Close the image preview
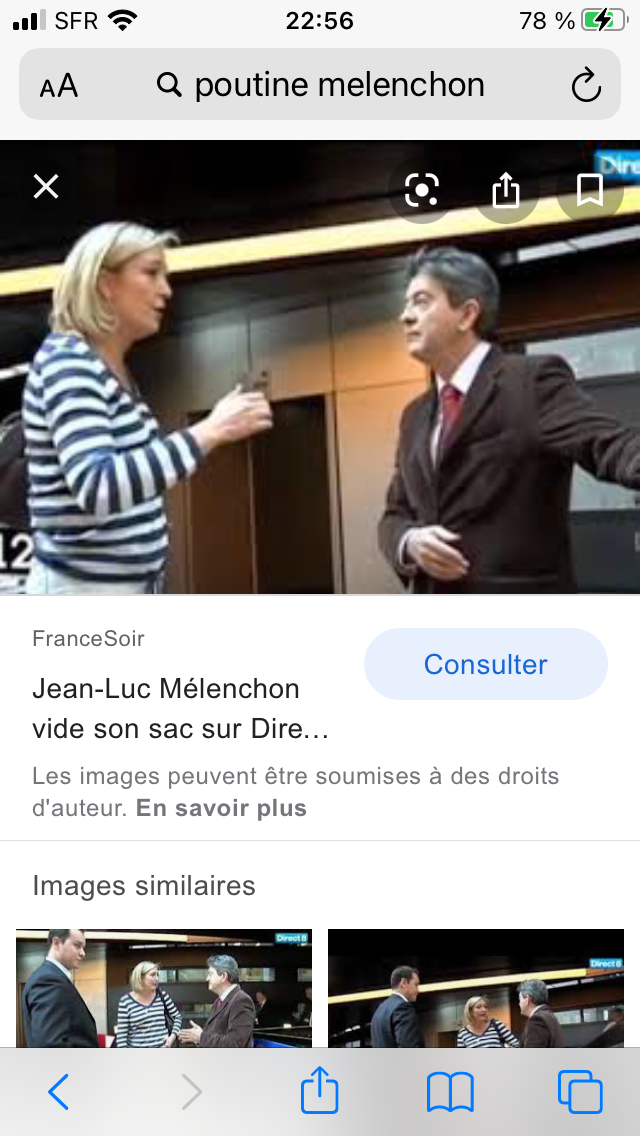Screen dimensions: 640x1136 point(46,187)
